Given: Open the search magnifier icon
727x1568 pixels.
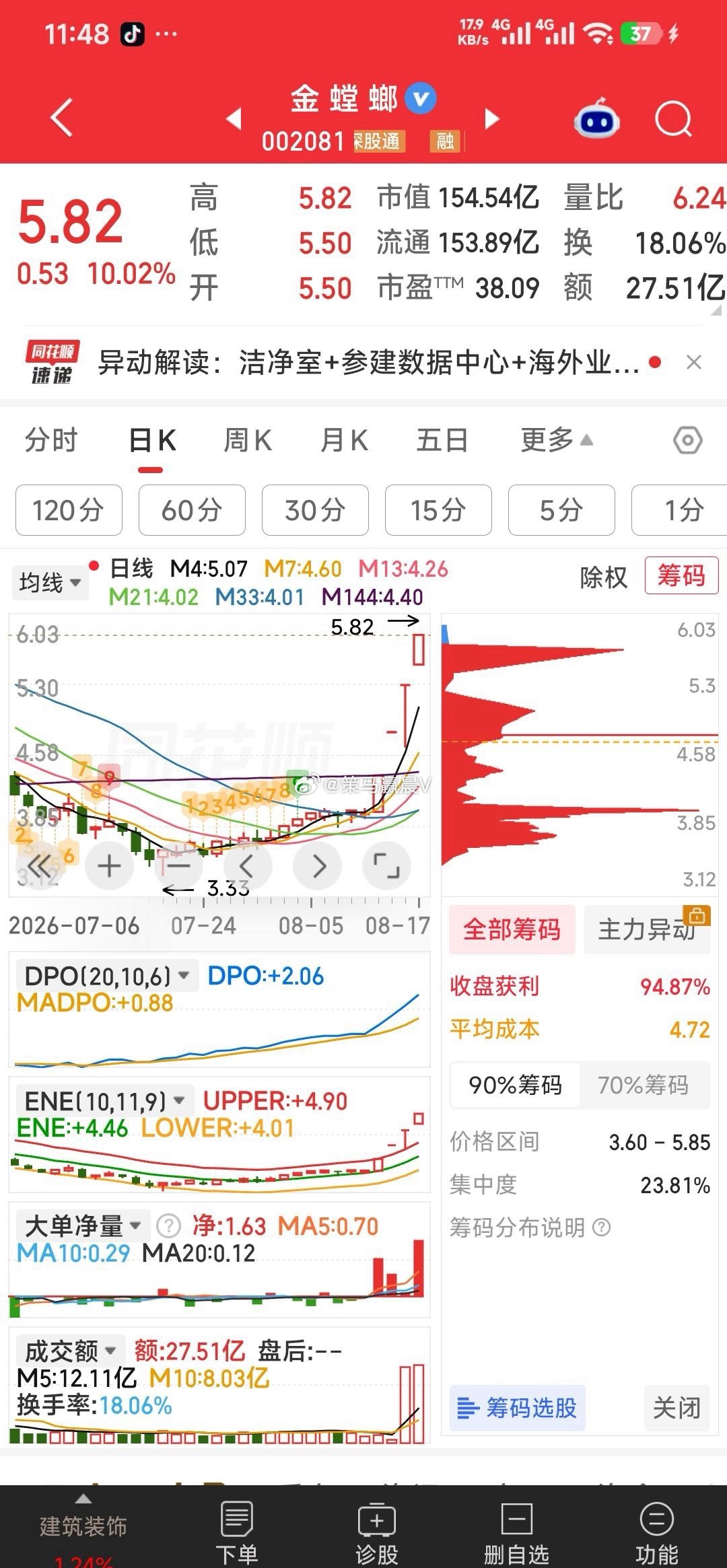Looking at the screenshot, I should [673, 119].
